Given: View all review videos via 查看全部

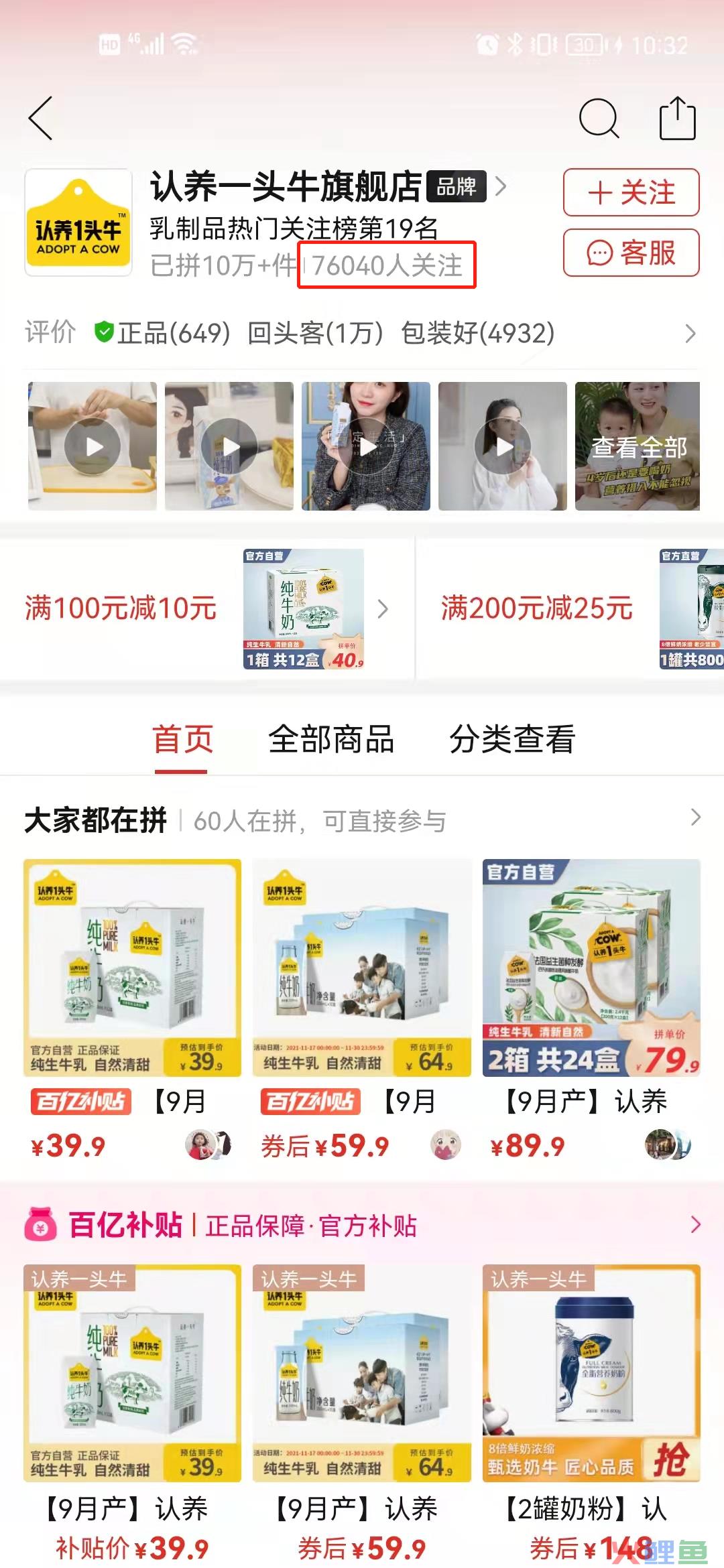Looking at the screenshot, I should [x=638, y=446].
